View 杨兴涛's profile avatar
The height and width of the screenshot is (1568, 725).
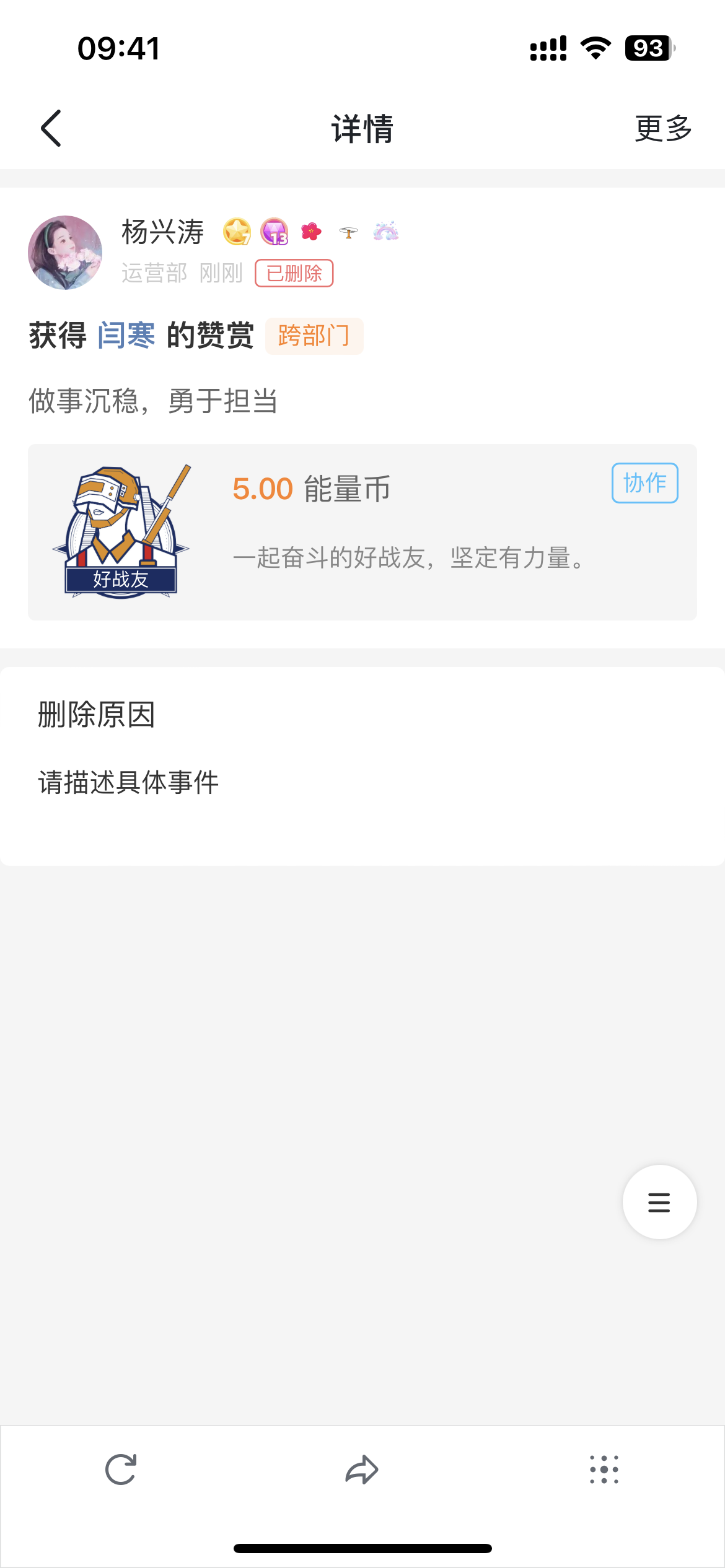click(x=65, y=253)
